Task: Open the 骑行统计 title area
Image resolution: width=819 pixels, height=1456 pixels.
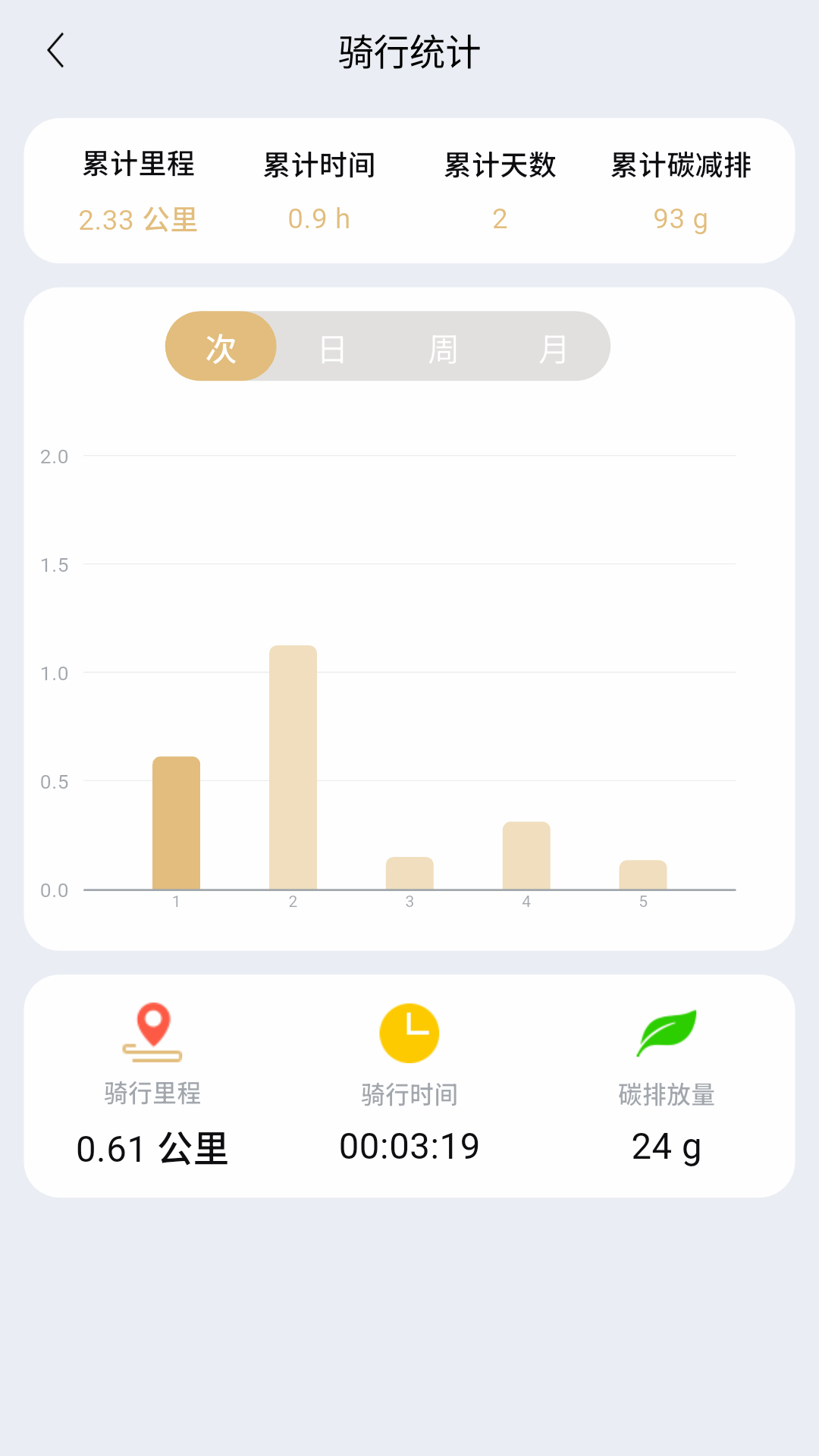Action: pos(409,52)
